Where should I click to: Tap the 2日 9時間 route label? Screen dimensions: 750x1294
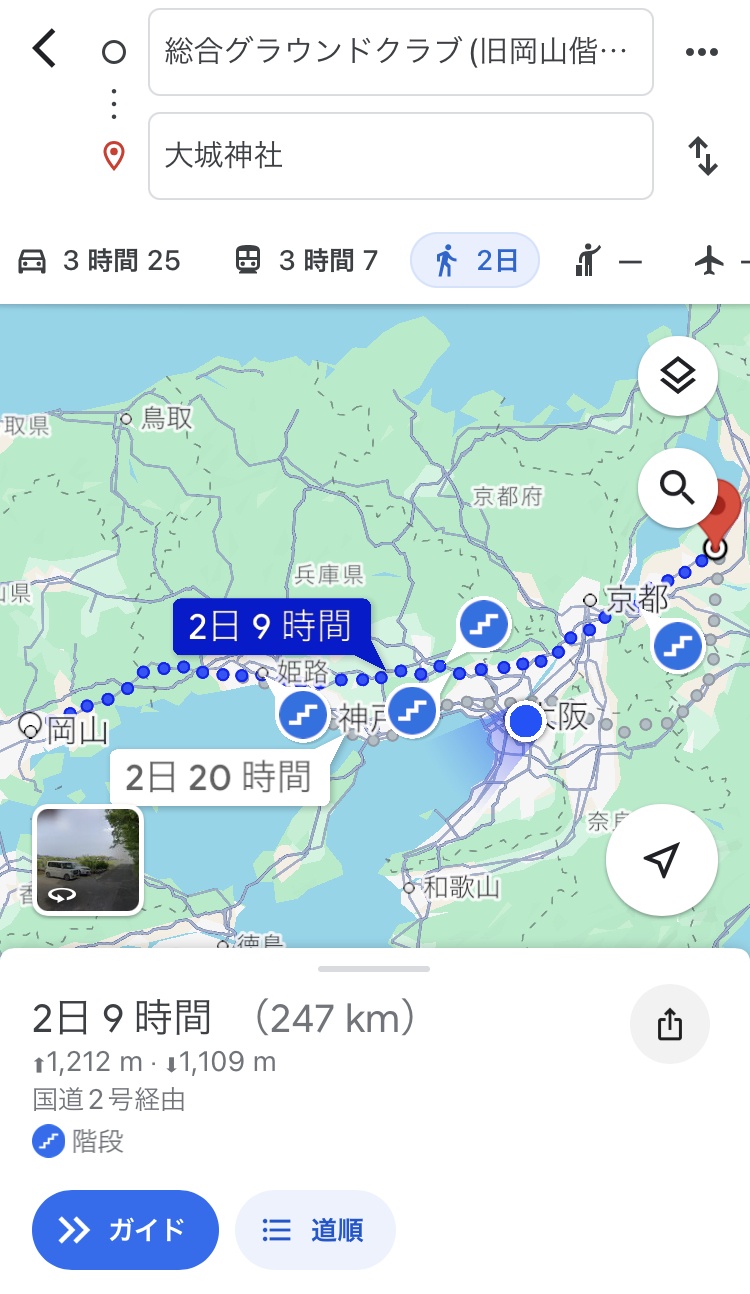click(x=270, y=627)
